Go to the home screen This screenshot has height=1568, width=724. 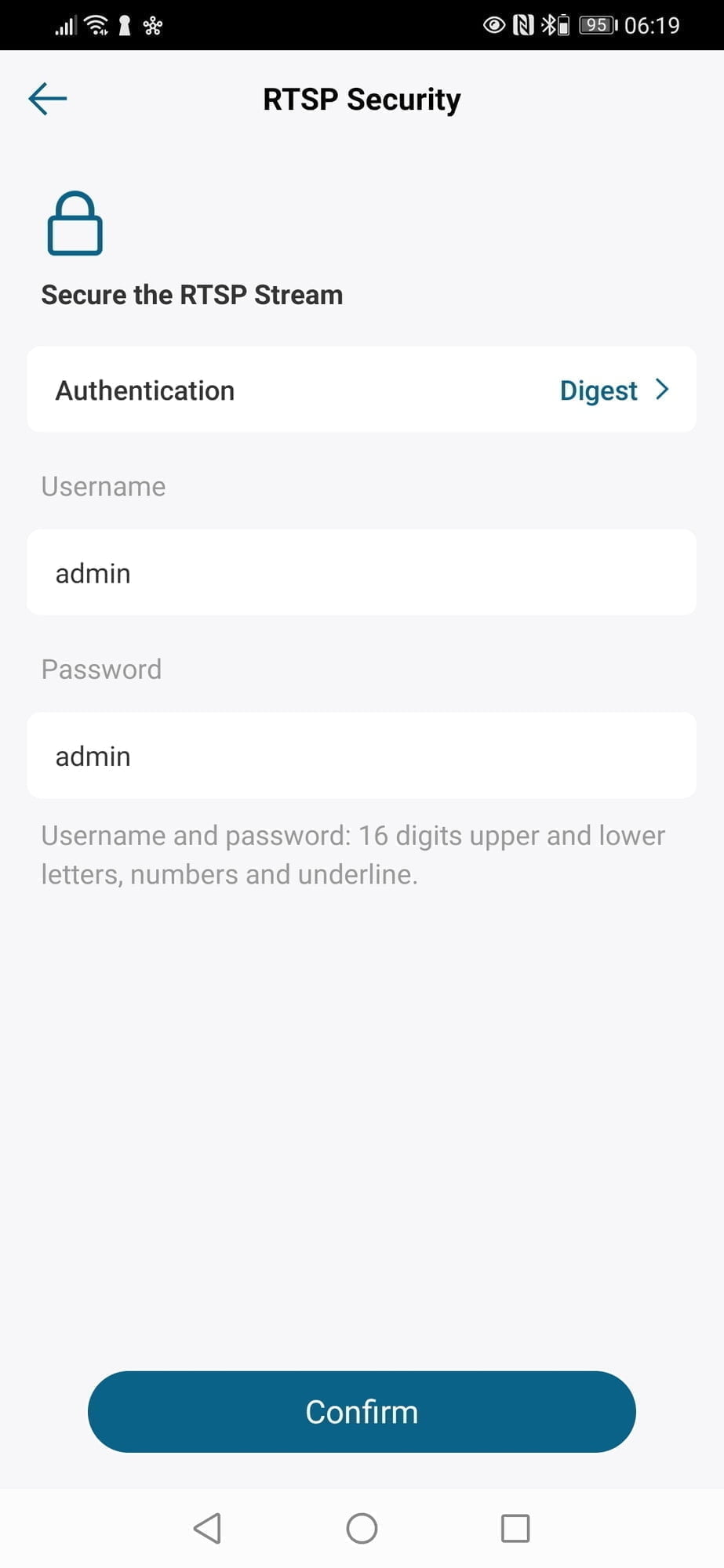coord(362,1528)
